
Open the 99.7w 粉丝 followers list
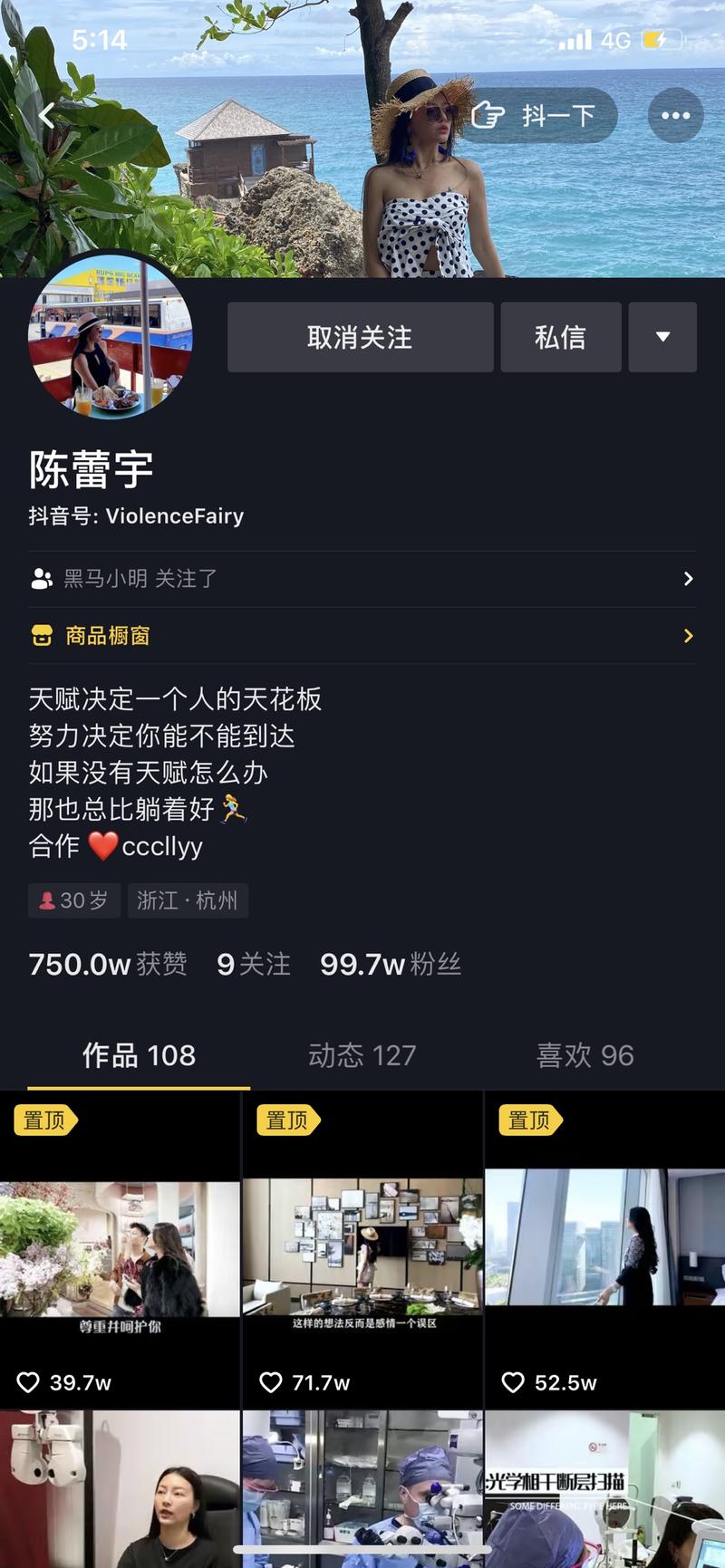pos(390,964)
